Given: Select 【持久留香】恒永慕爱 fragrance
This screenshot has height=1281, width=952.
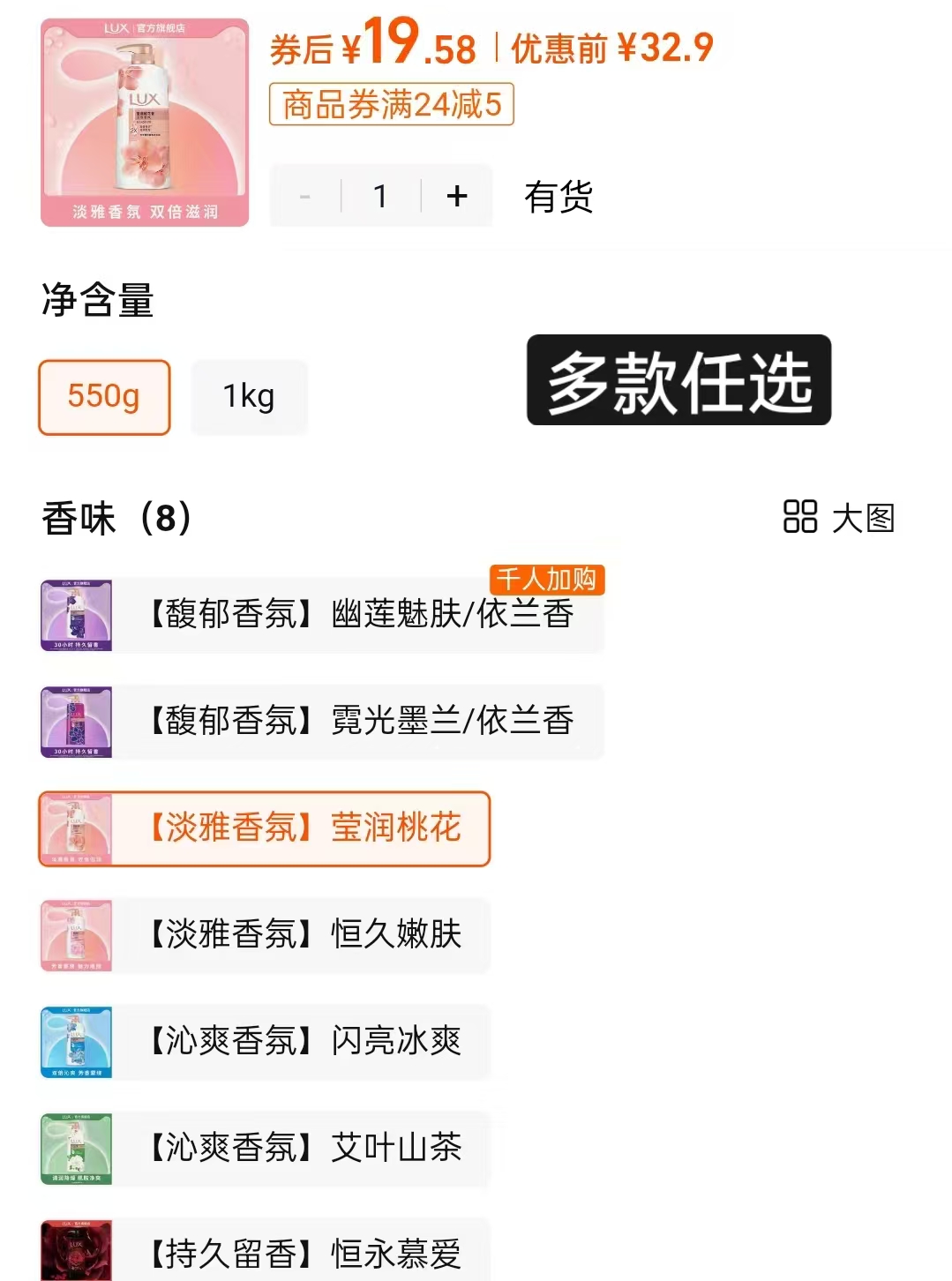Looking at the screenshot, I should click(305, 1253).
